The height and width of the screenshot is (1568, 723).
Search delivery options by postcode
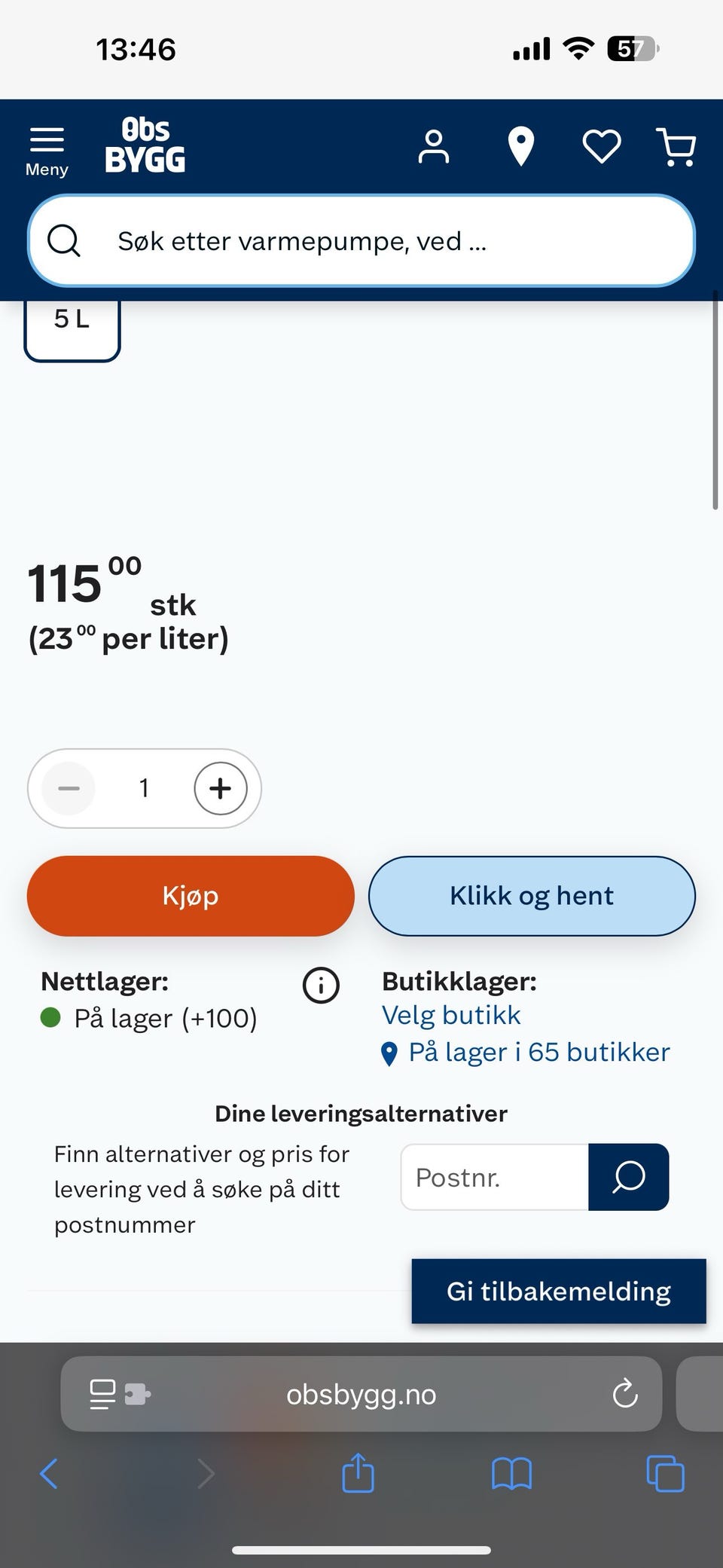(628, 1177)
